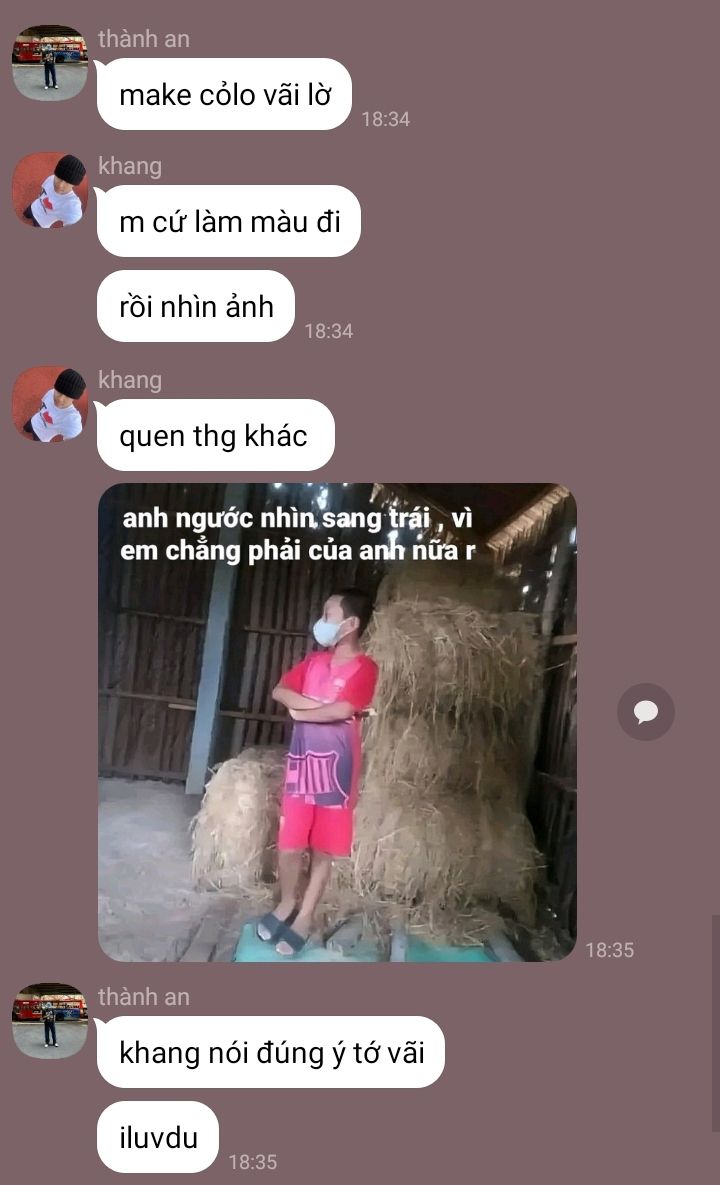Open thành an's avatar next to "make cỏlo" message
This screenshot has height=1185, width=720.
pyautogui.click(x=50, y=63)
